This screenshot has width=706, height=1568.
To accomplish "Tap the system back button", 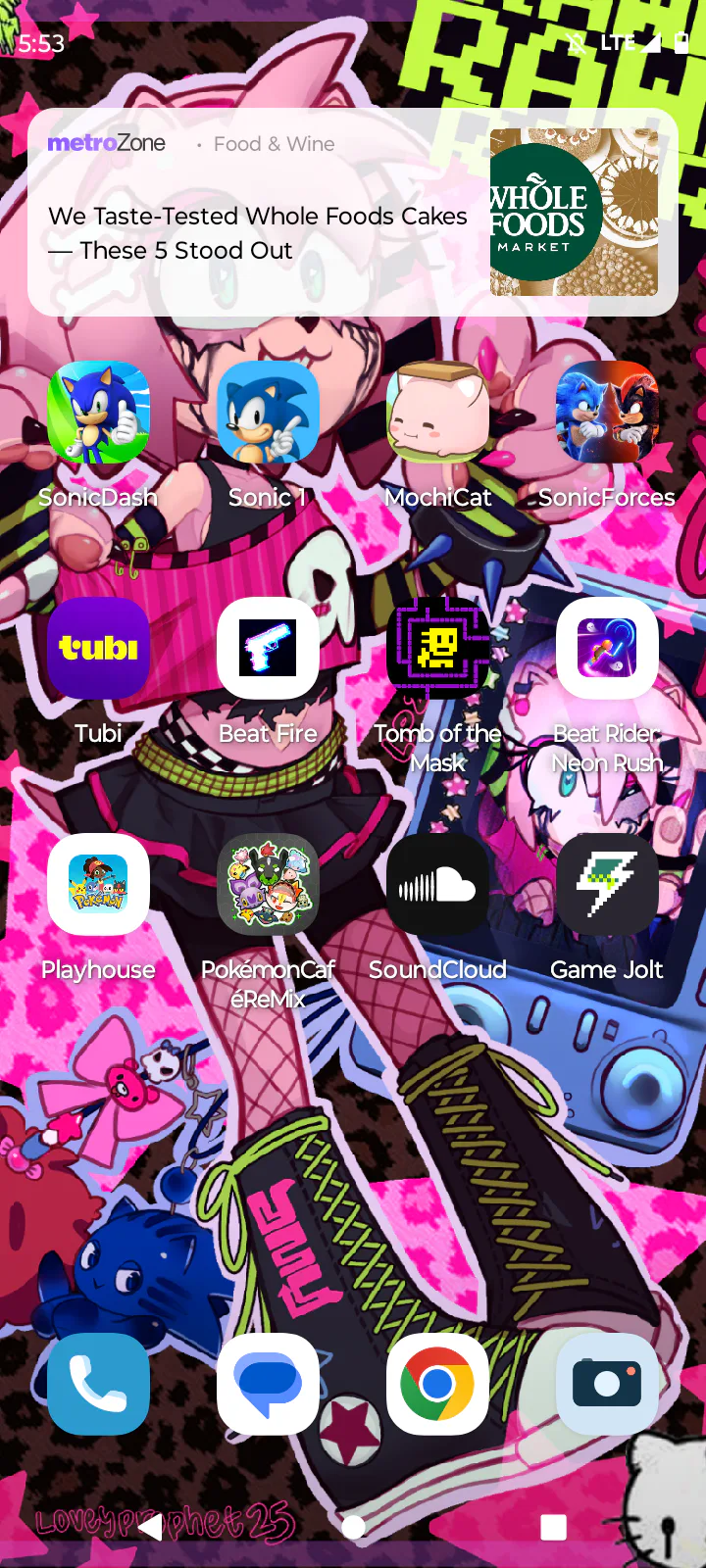I will (151, 1527).
